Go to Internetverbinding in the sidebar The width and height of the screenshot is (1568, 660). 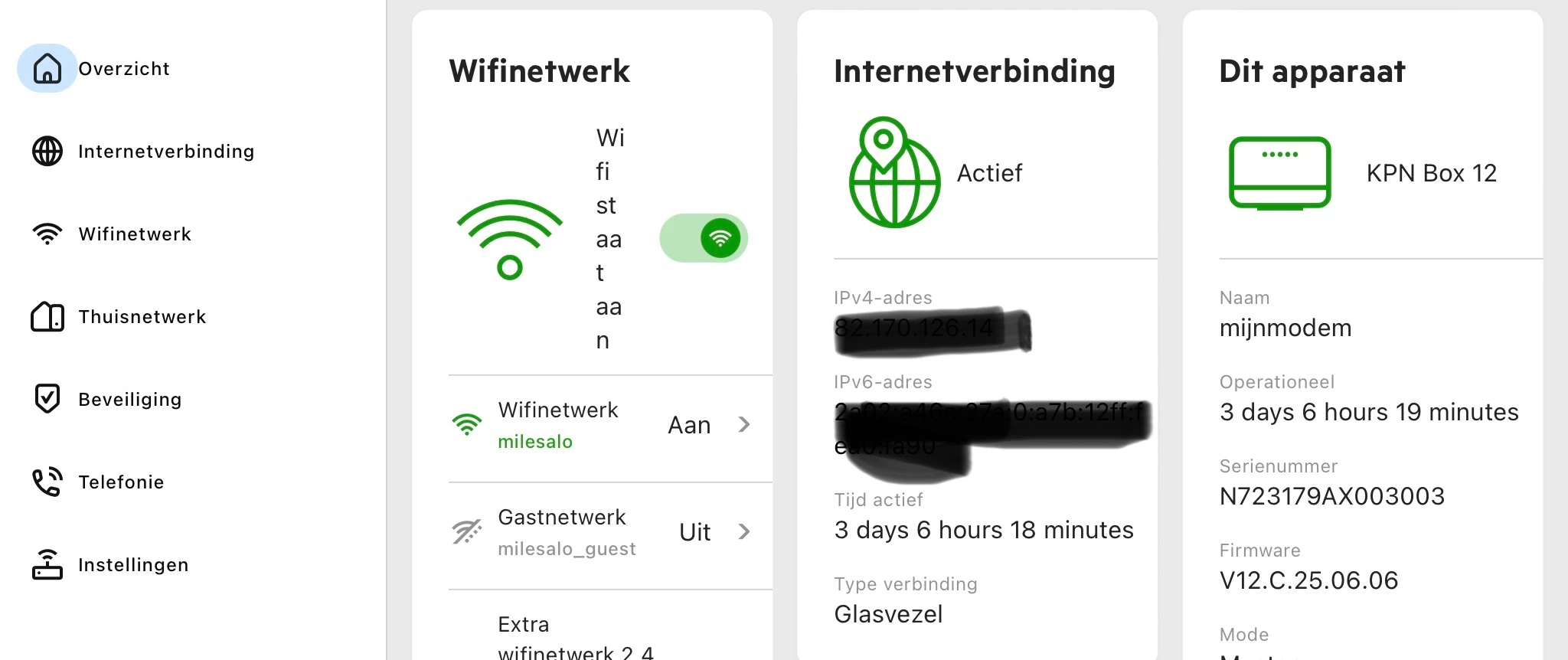[x=165, y=152]
